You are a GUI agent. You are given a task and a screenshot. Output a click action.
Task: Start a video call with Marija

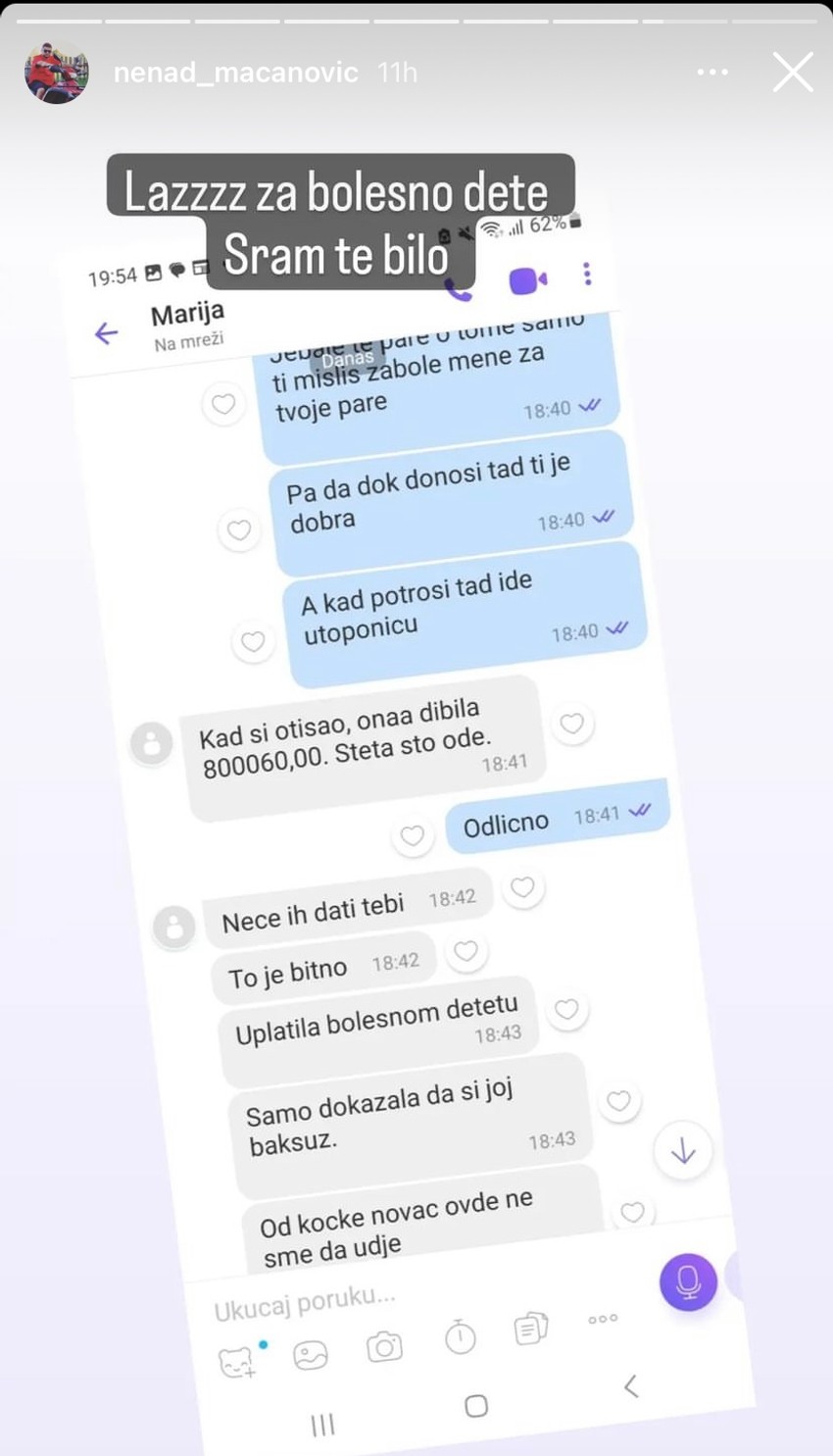coord(525,278)
